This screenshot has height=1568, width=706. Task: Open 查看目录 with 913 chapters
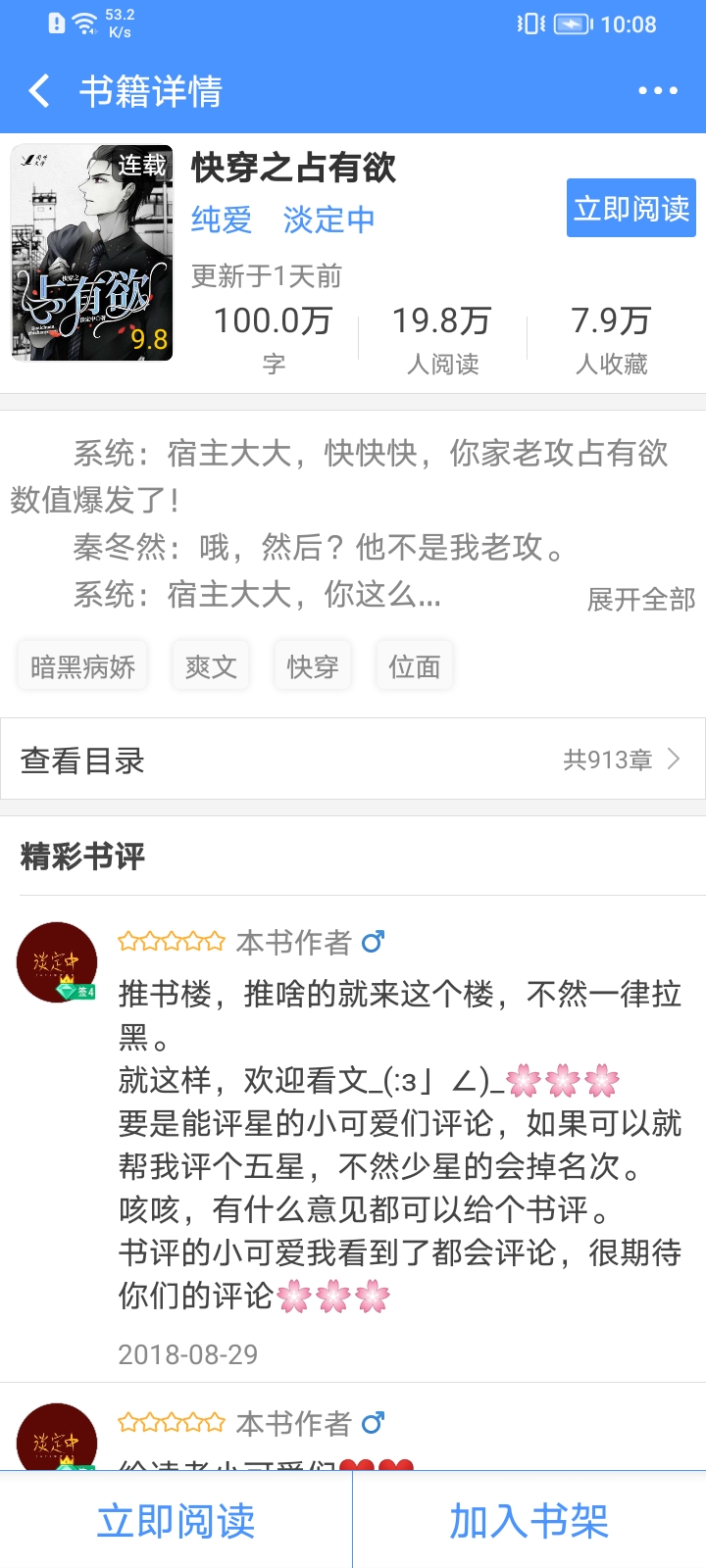click(x=353, y=759)
